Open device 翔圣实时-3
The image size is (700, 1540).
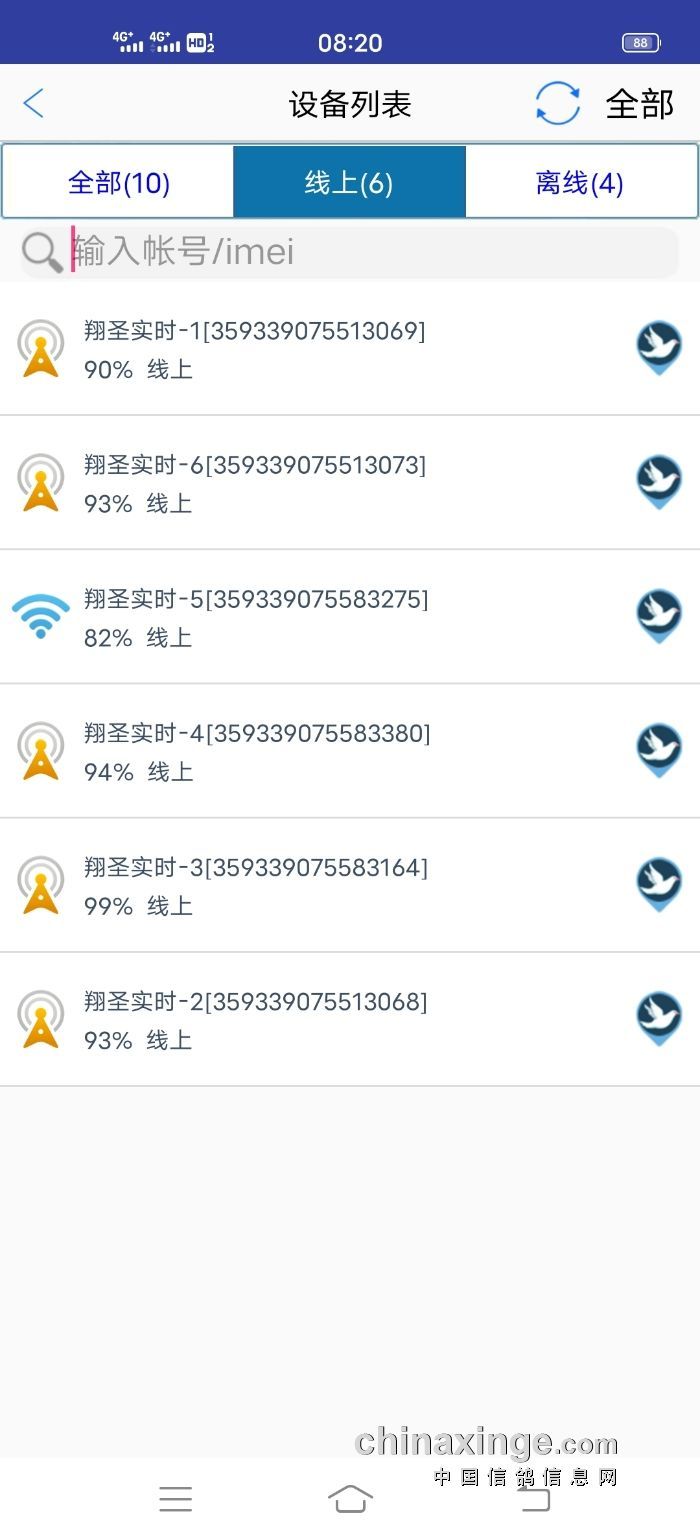(350, 885)
